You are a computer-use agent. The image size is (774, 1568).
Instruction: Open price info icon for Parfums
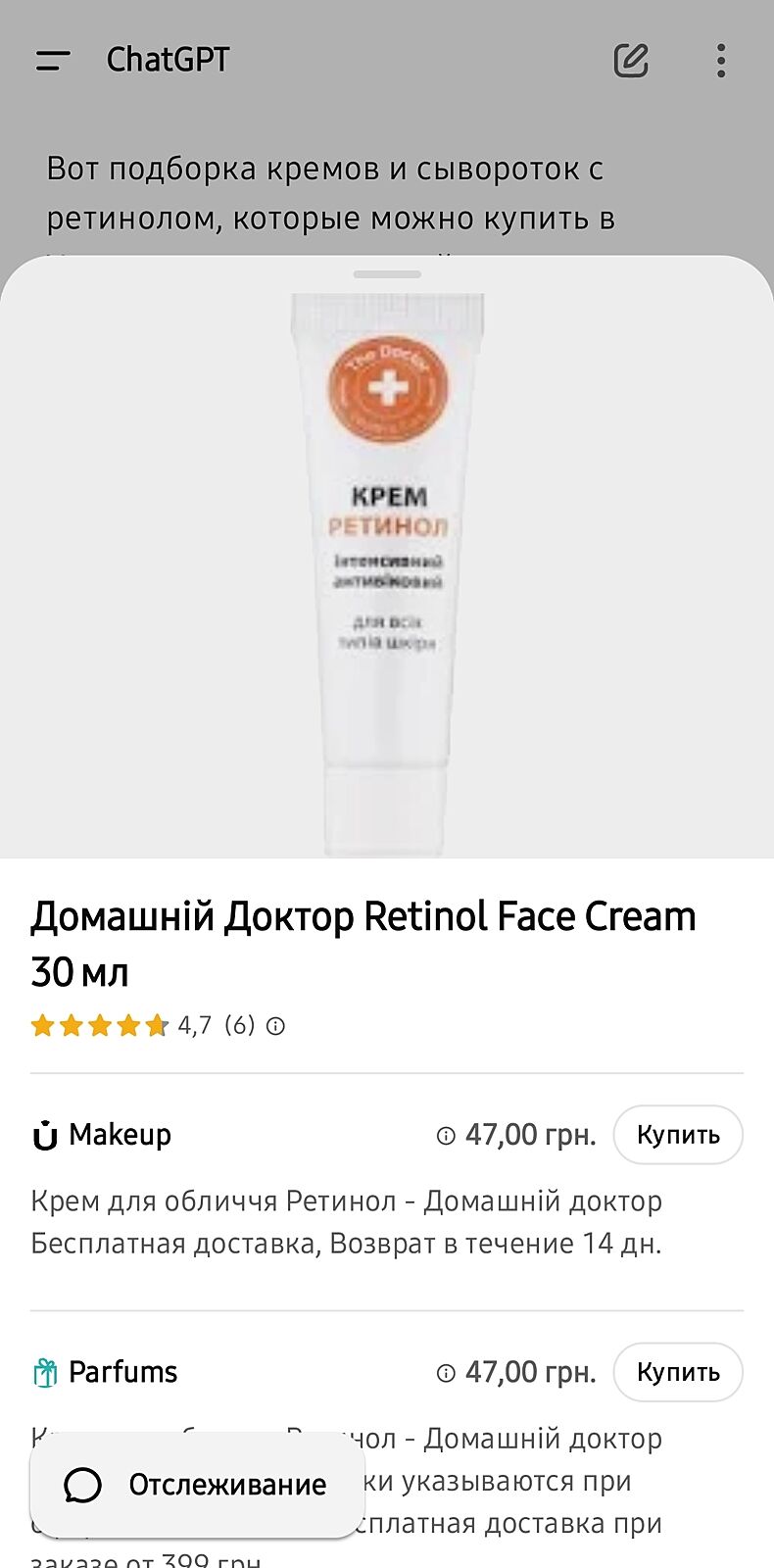(446, 1373)
